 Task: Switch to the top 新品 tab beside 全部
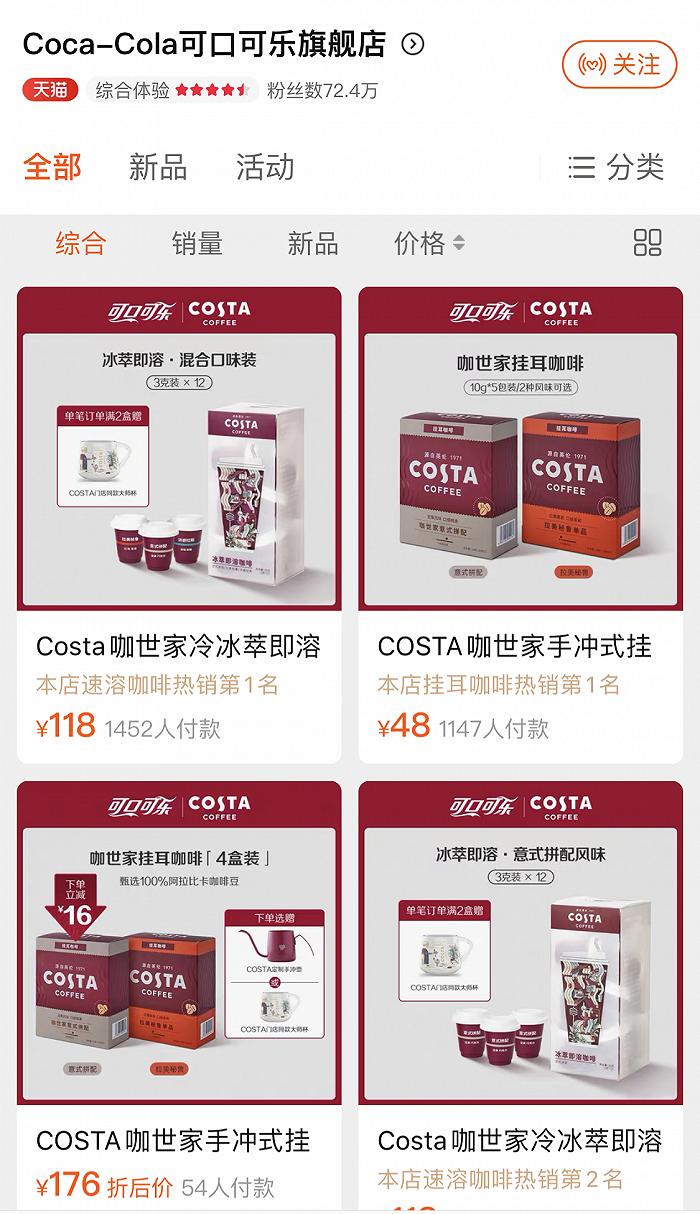tap(158, 167)
